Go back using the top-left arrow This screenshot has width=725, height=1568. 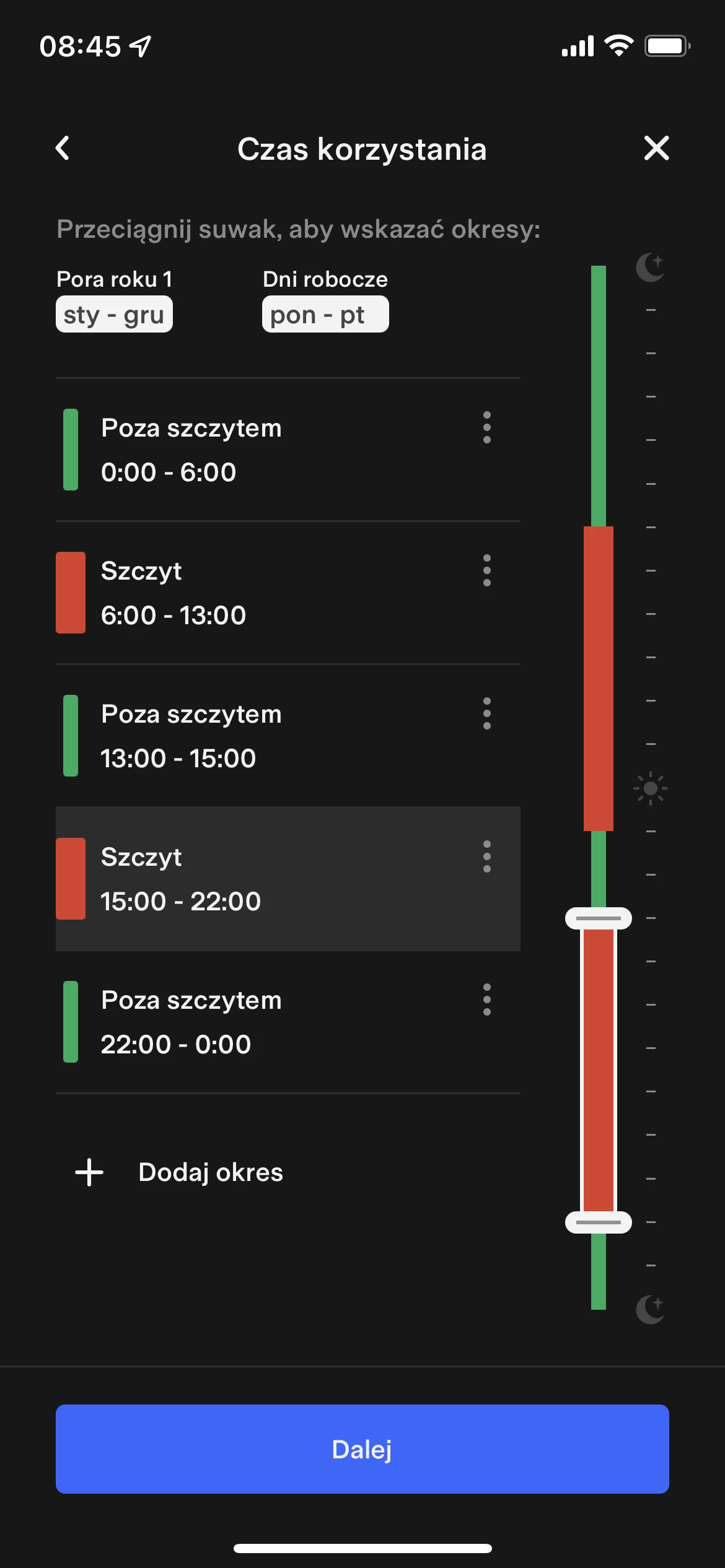click(63, 149)
